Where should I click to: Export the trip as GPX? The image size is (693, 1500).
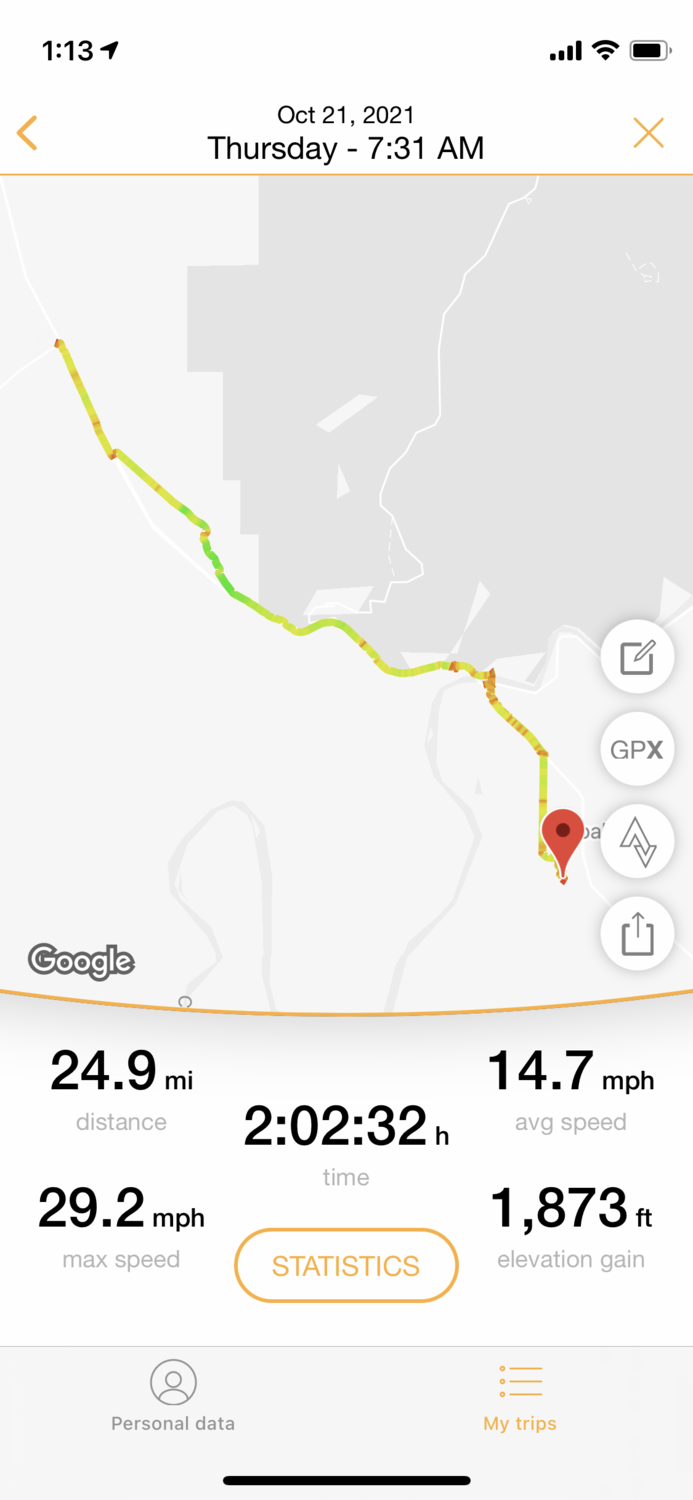coord(637,749)
